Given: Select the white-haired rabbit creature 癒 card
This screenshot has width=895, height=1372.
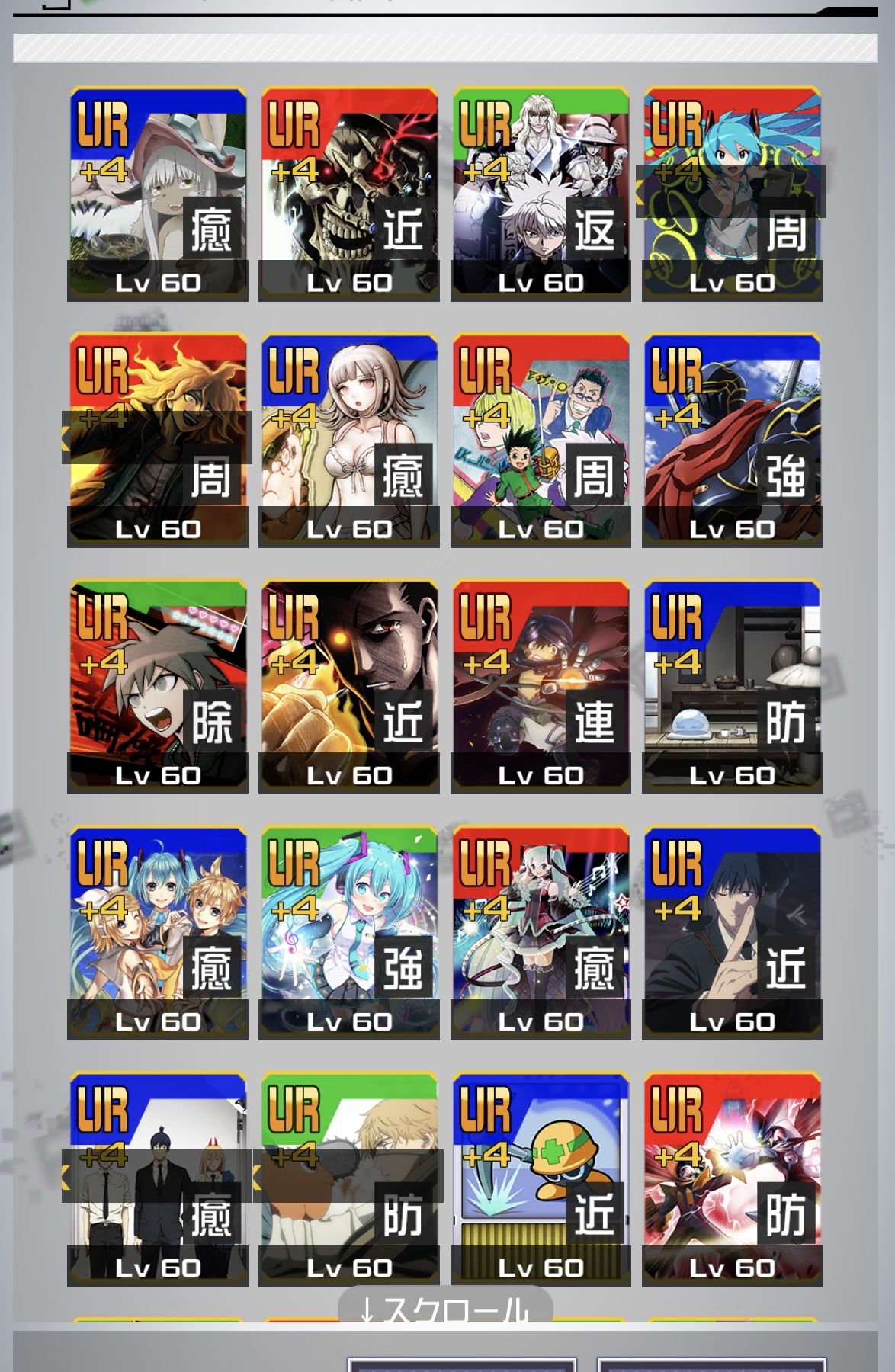Looking at the screenshot, I should [158, 193].
